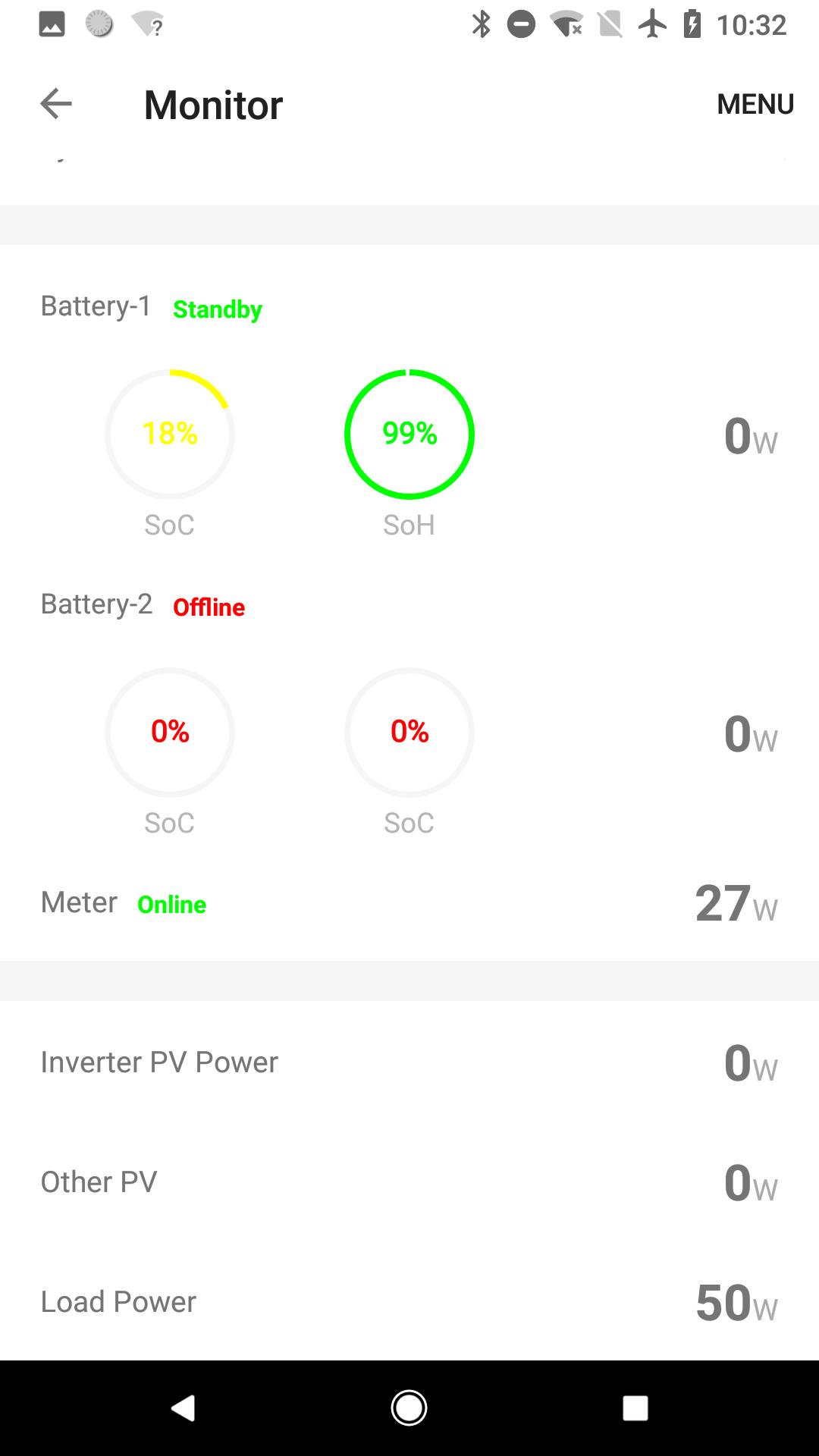This screenshot has width=819, height=1456.
Task: Open the MENU option
Action: [x=755, y=104]
